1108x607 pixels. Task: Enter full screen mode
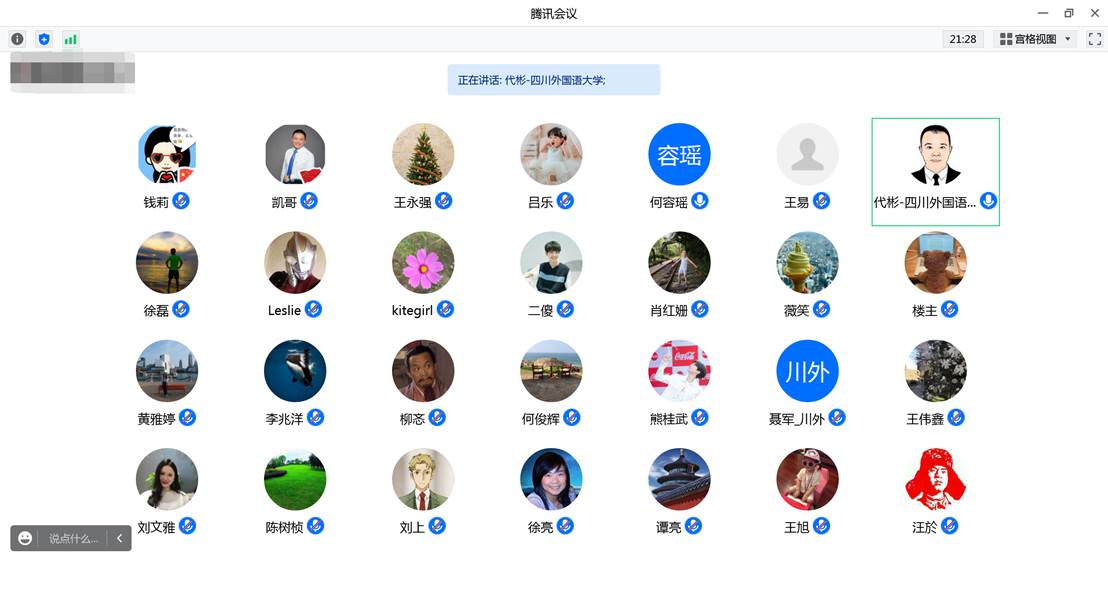coord(1094,39)
